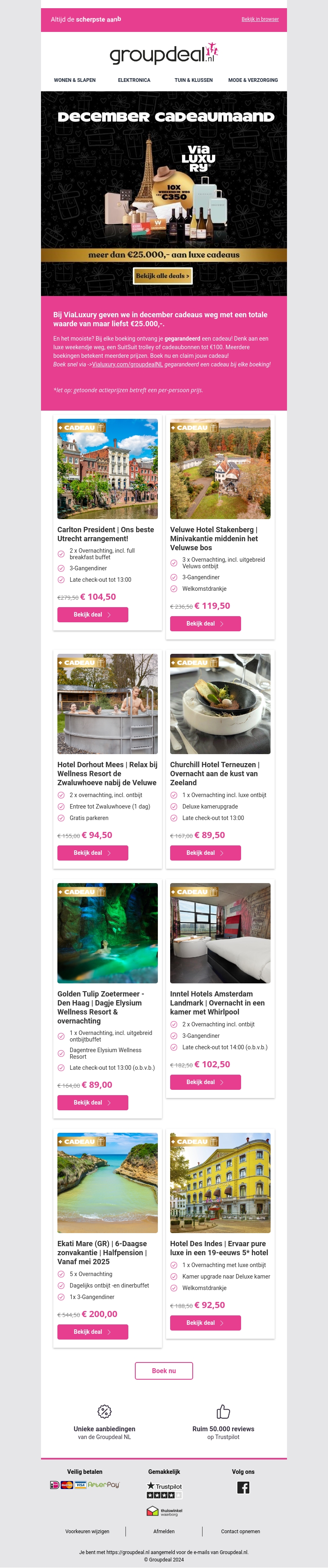View the Golden Tulip Zoetermeer deal
This screenshot has width=328, height=1568.
93,1103
